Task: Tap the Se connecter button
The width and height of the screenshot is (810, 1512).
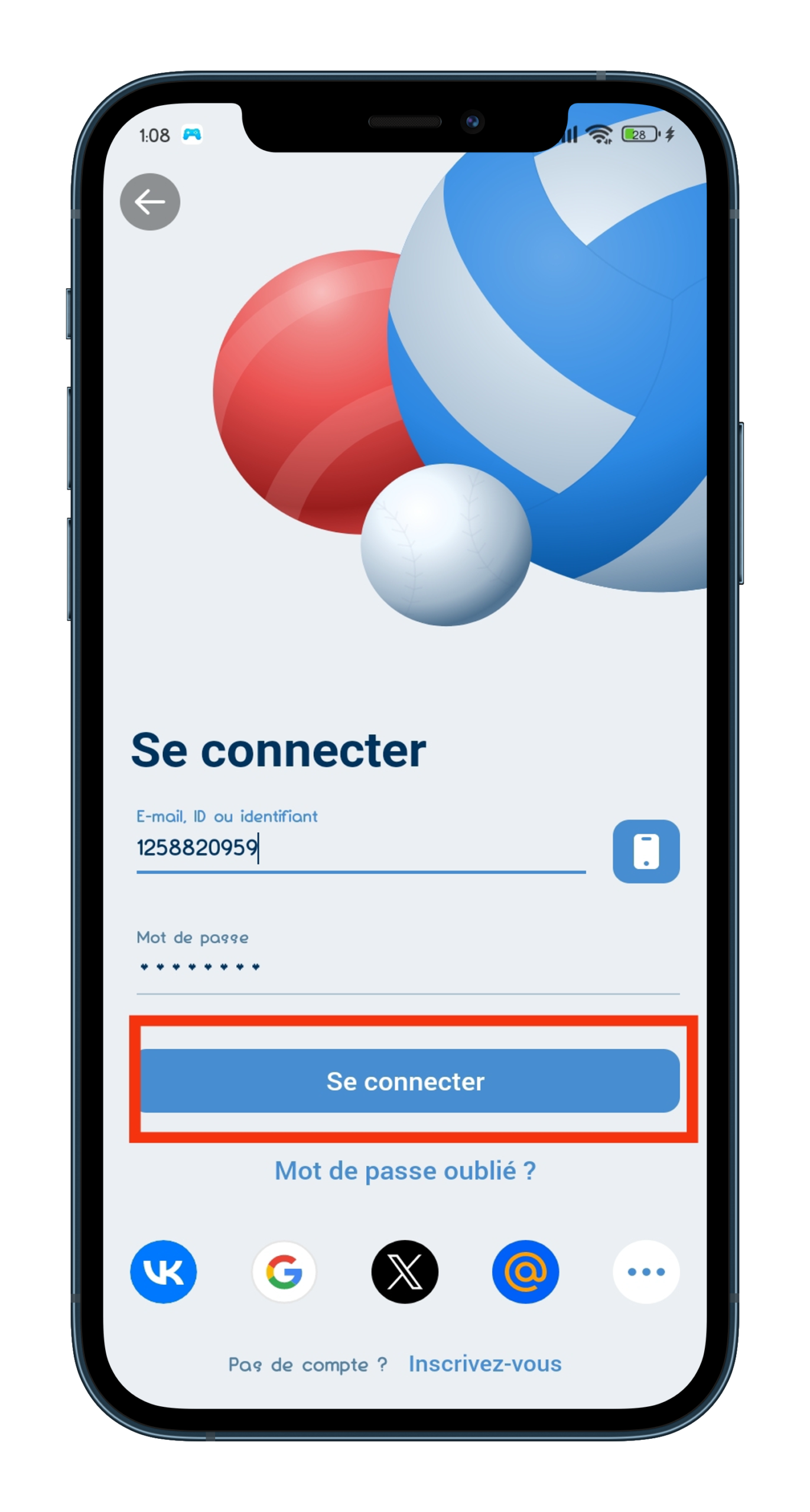Action: (409, 1080)
